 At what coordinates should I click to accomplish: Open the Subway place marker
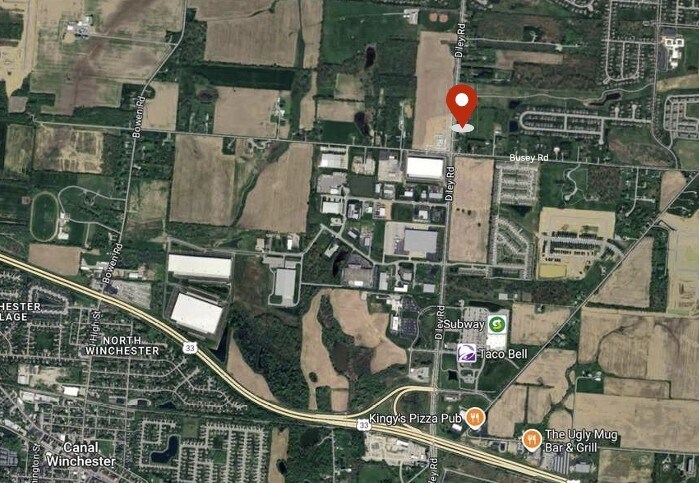(x=496, y=323)
